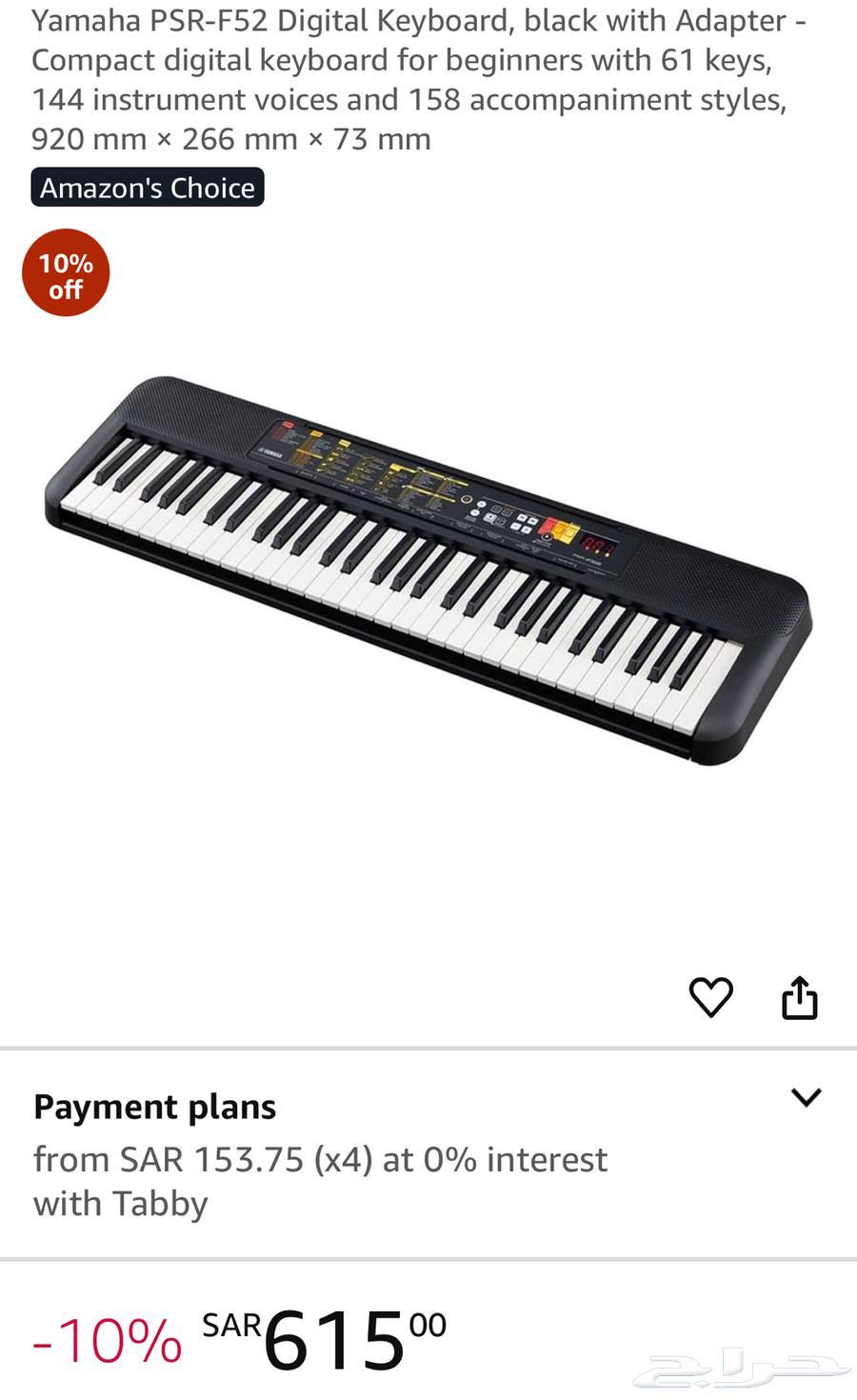Screen dimensions: 857x1400
Task: Expand the Payment plans section
Action: [806, 1097]
